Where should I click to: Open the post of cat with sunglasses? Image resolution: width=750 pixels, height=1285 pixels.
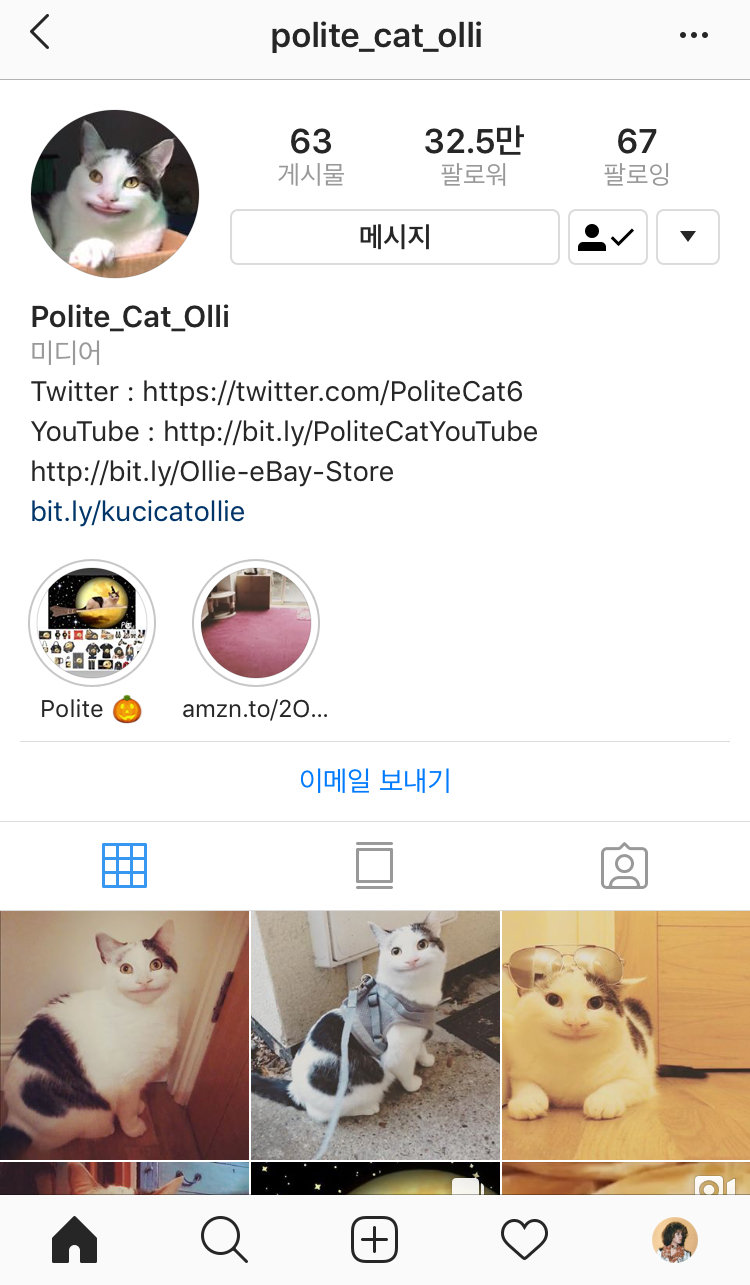coord(626,1035)
